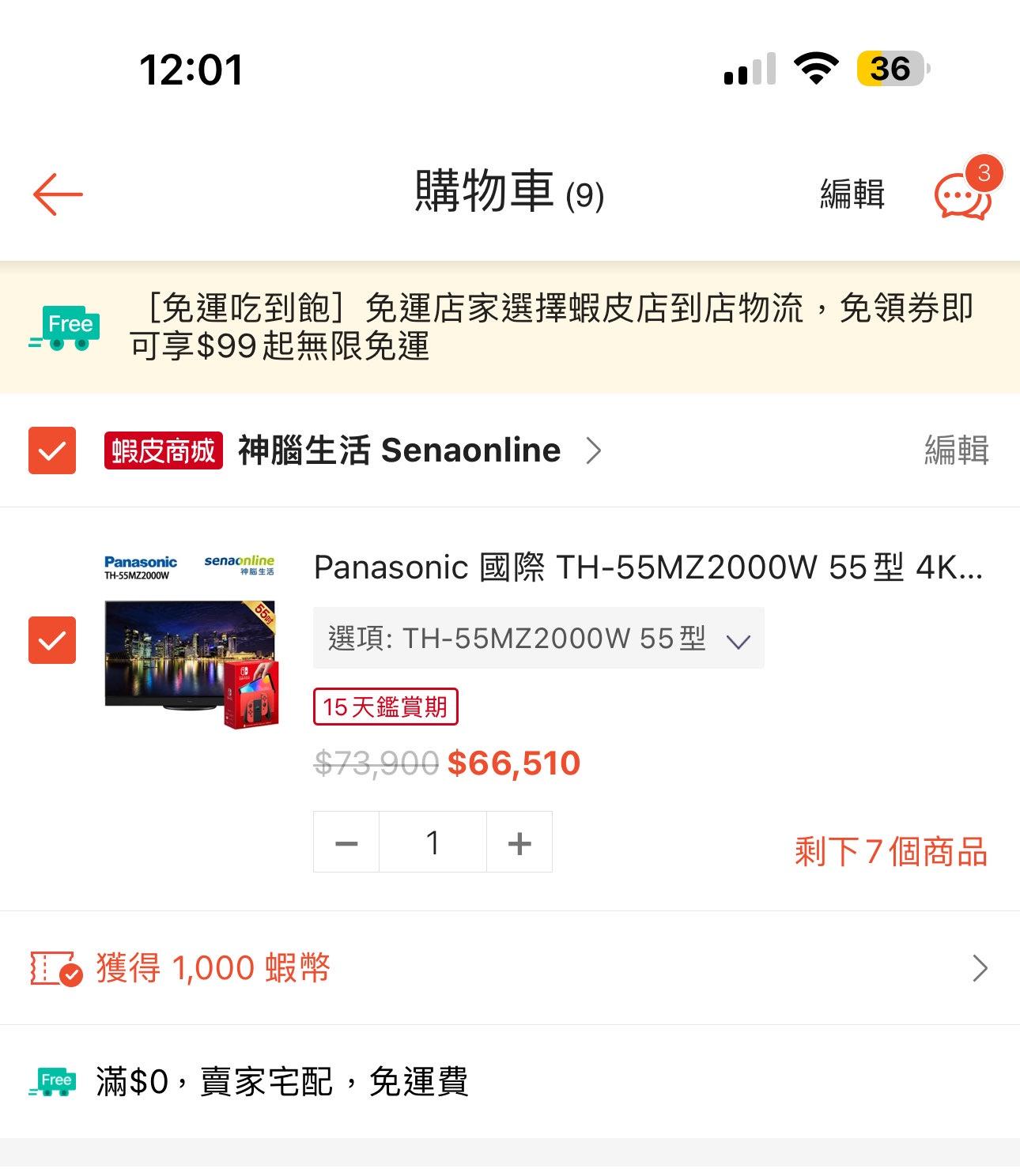
Task: Open the chat messages icon
Action: tap(962, 194)
